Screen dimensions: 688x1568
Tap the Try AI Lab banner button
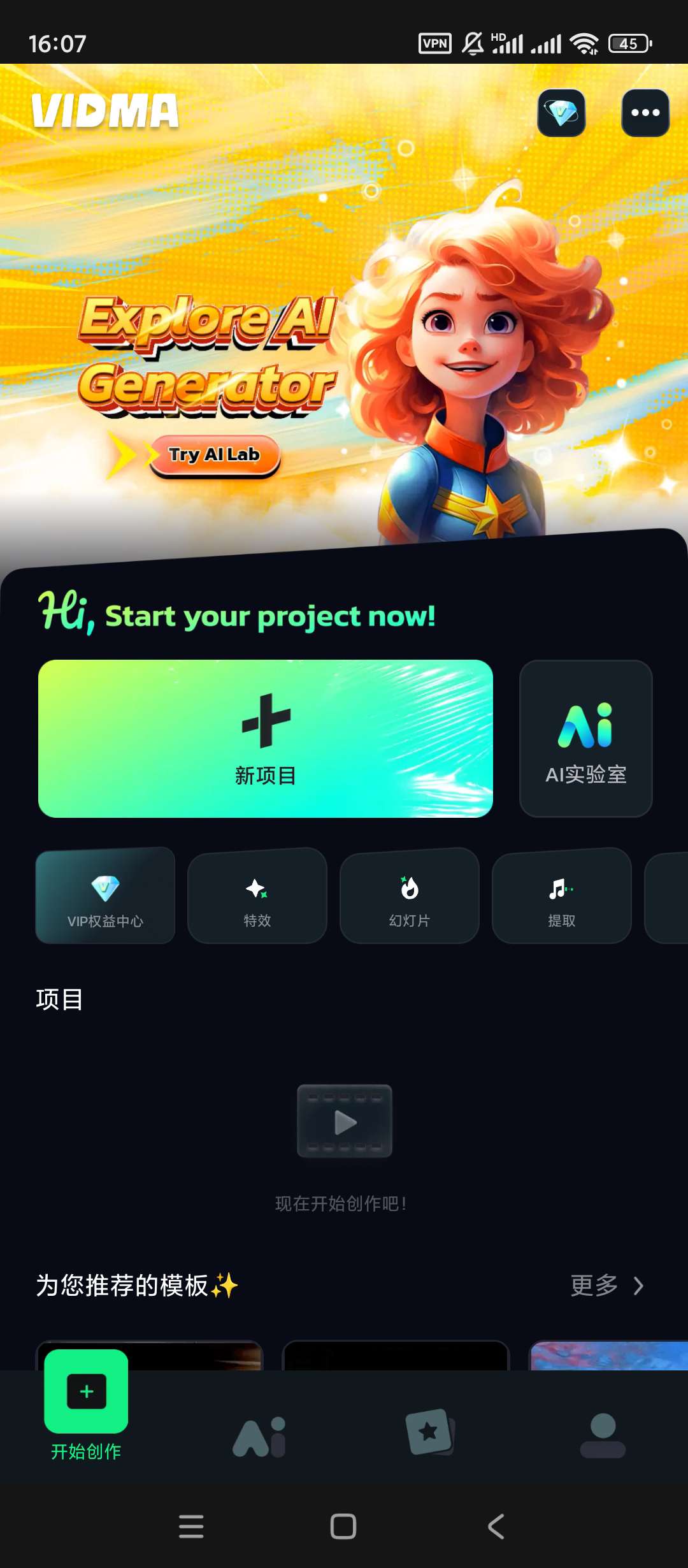coord(214,455)
